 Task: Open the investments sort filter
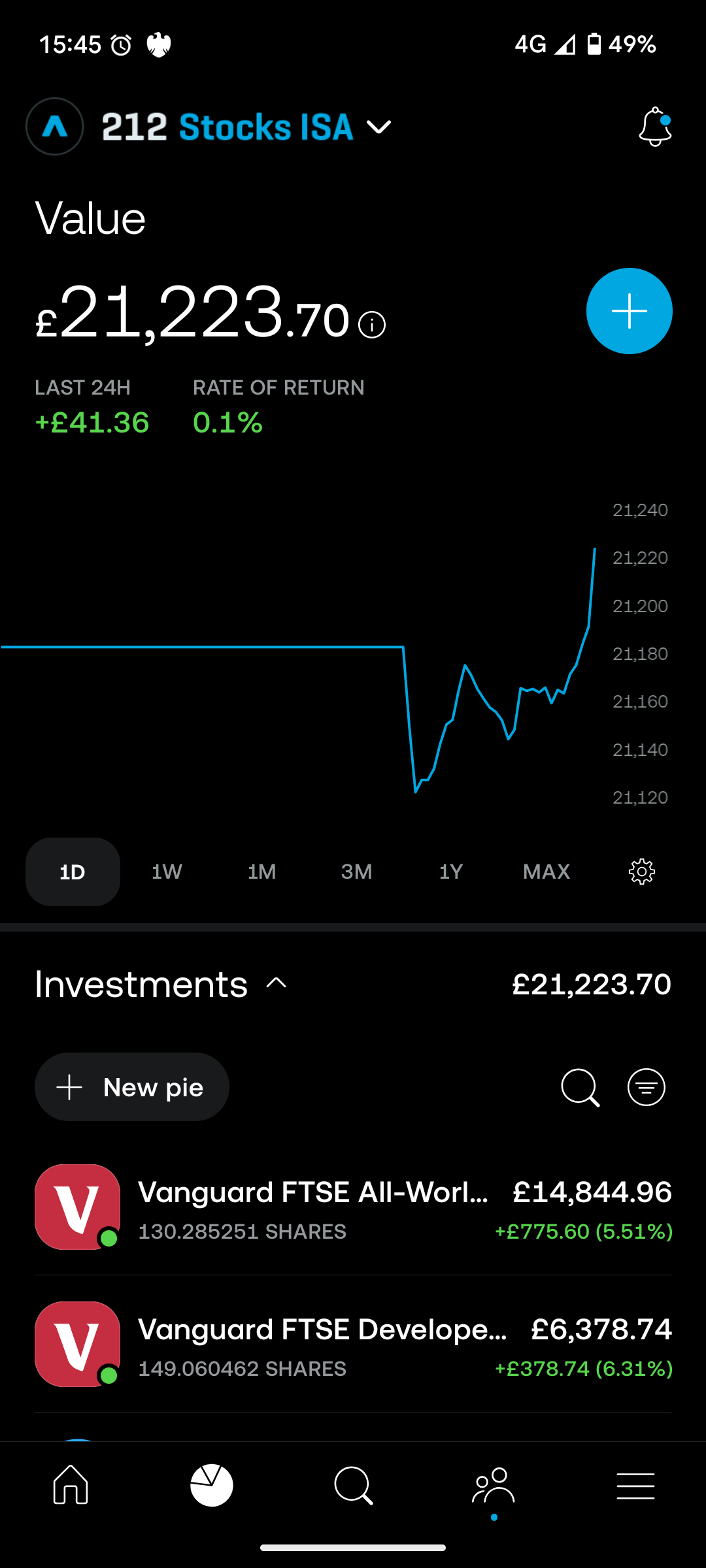pos(647,1087)
